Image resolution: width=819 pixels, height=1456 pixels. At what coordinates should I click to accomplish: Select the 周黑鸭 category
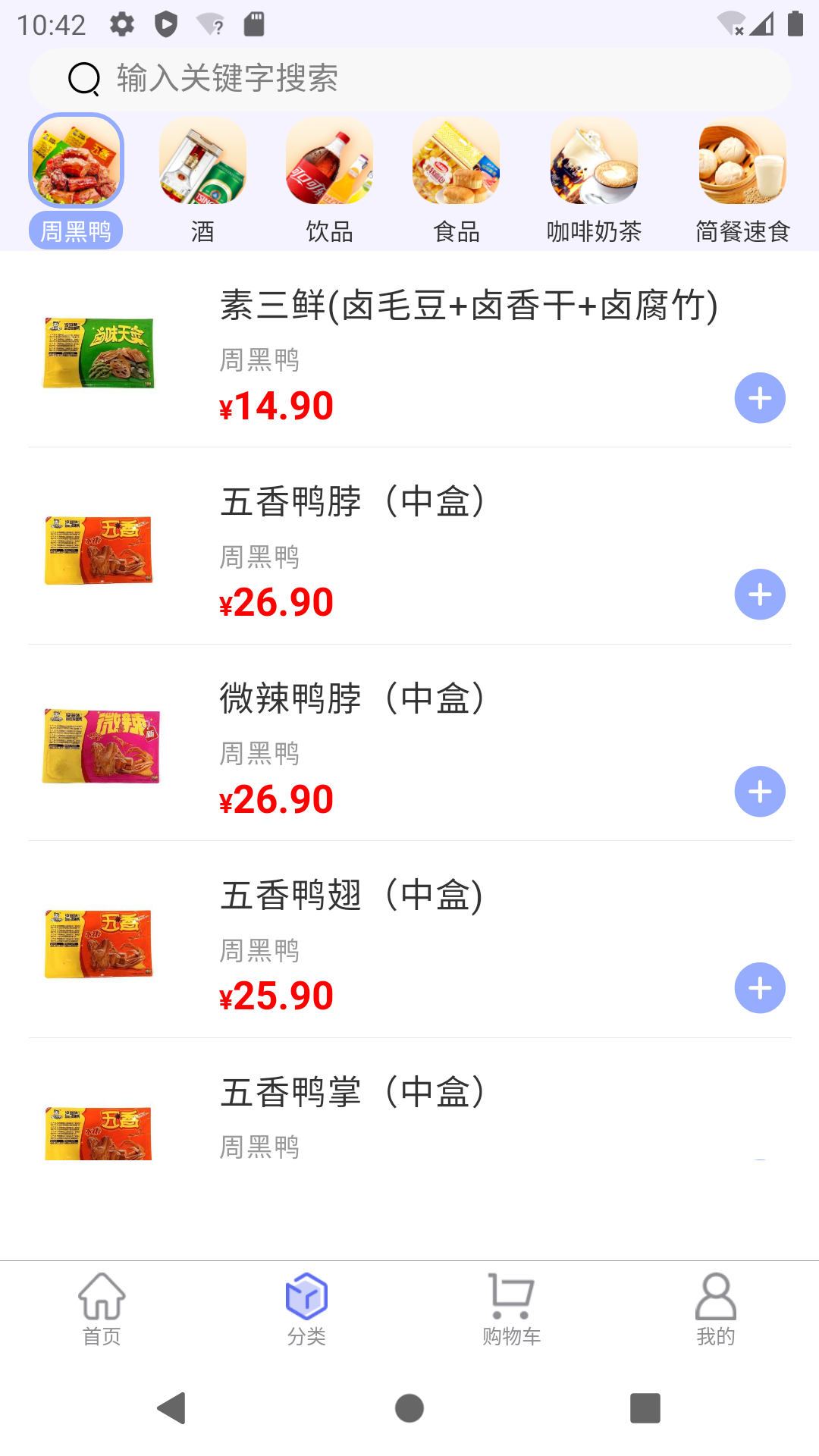tap(76, 180)
